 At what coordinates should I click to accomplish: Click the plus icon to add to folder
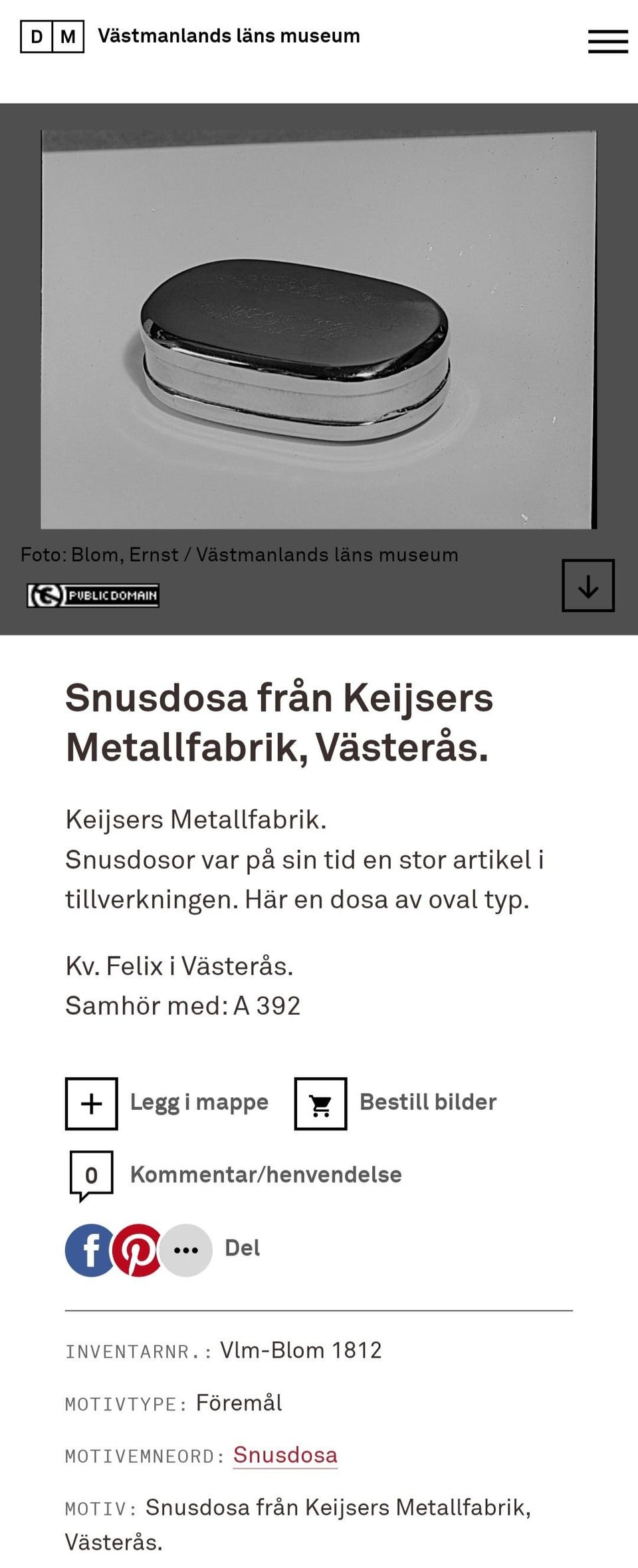coord(90,1102)
